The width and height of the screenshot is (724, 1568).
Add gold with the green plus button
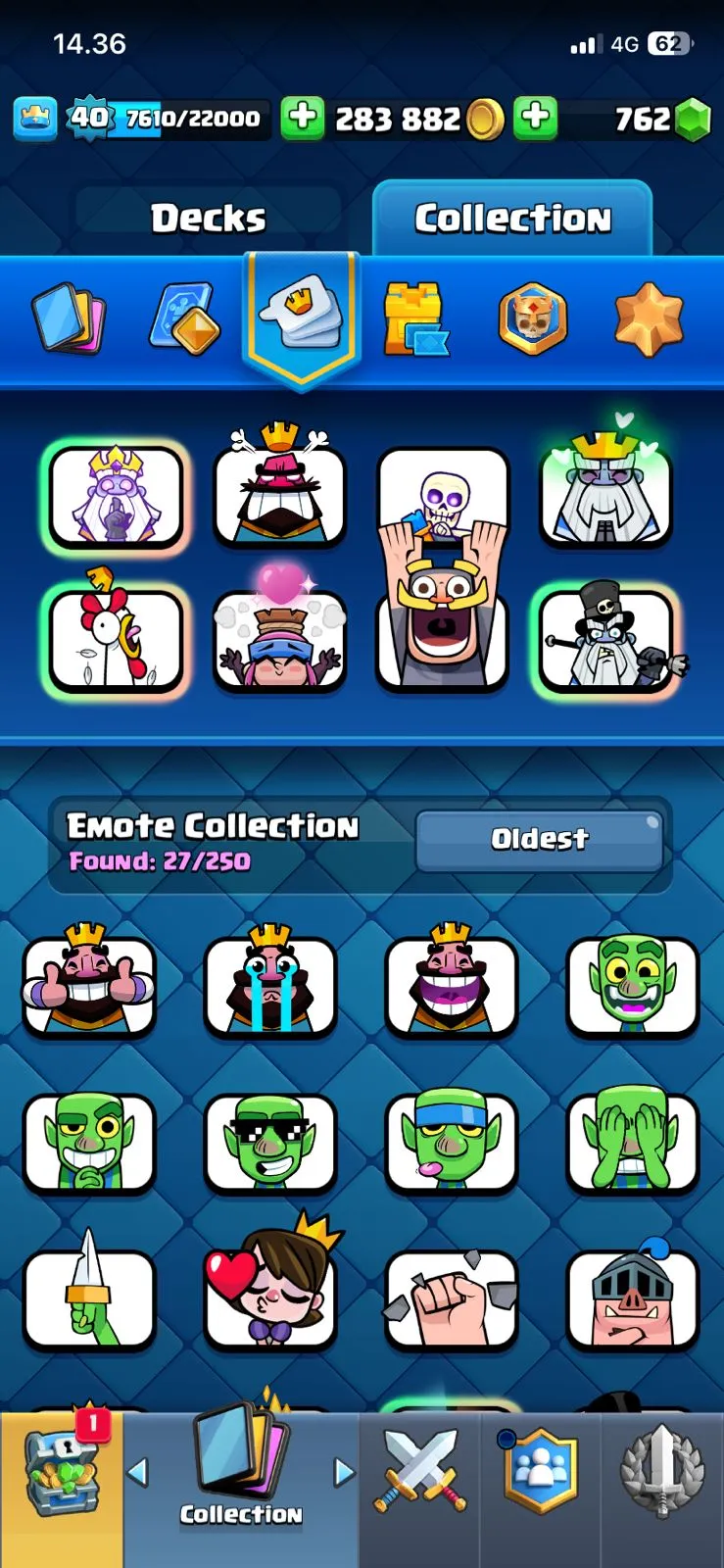click(x=303, y=120)
